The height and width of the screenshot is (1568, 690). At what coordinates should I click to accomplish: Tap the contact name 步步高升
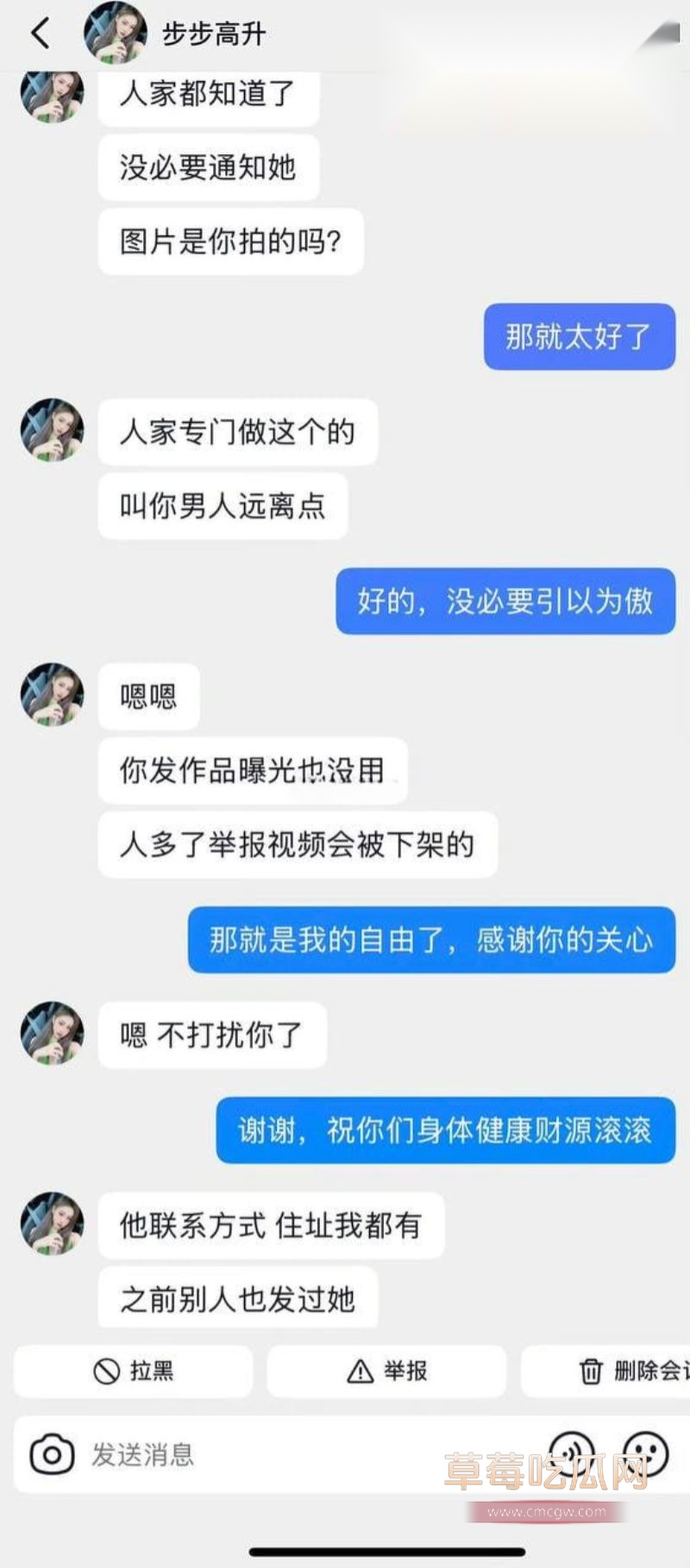214,31
